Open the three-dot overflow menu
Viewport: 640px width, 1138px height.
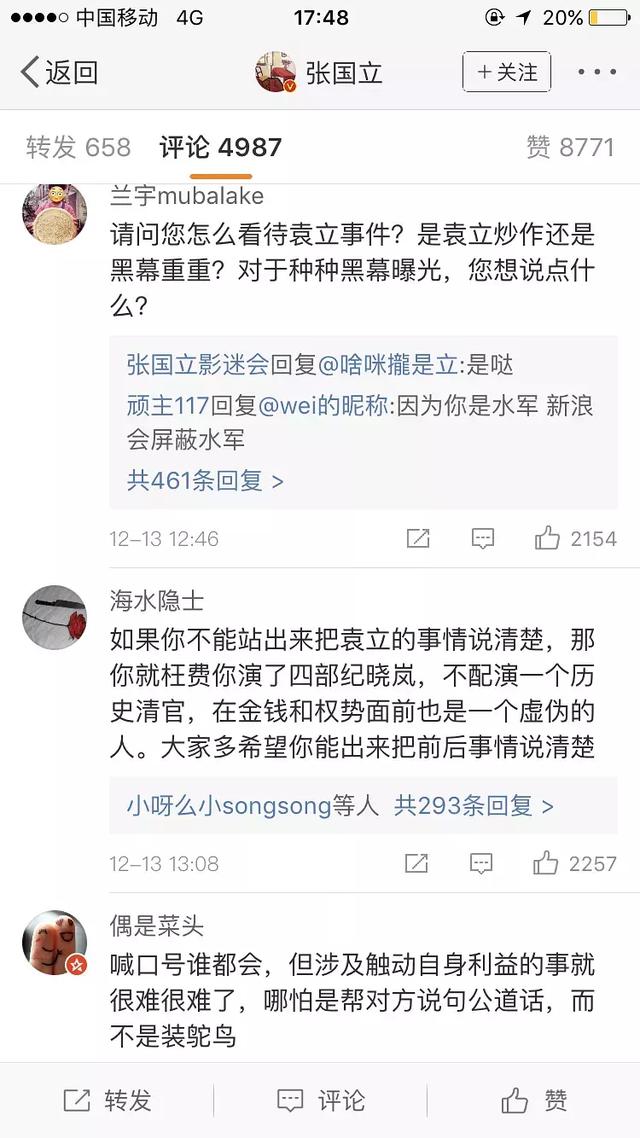click(x=597, y=72)
